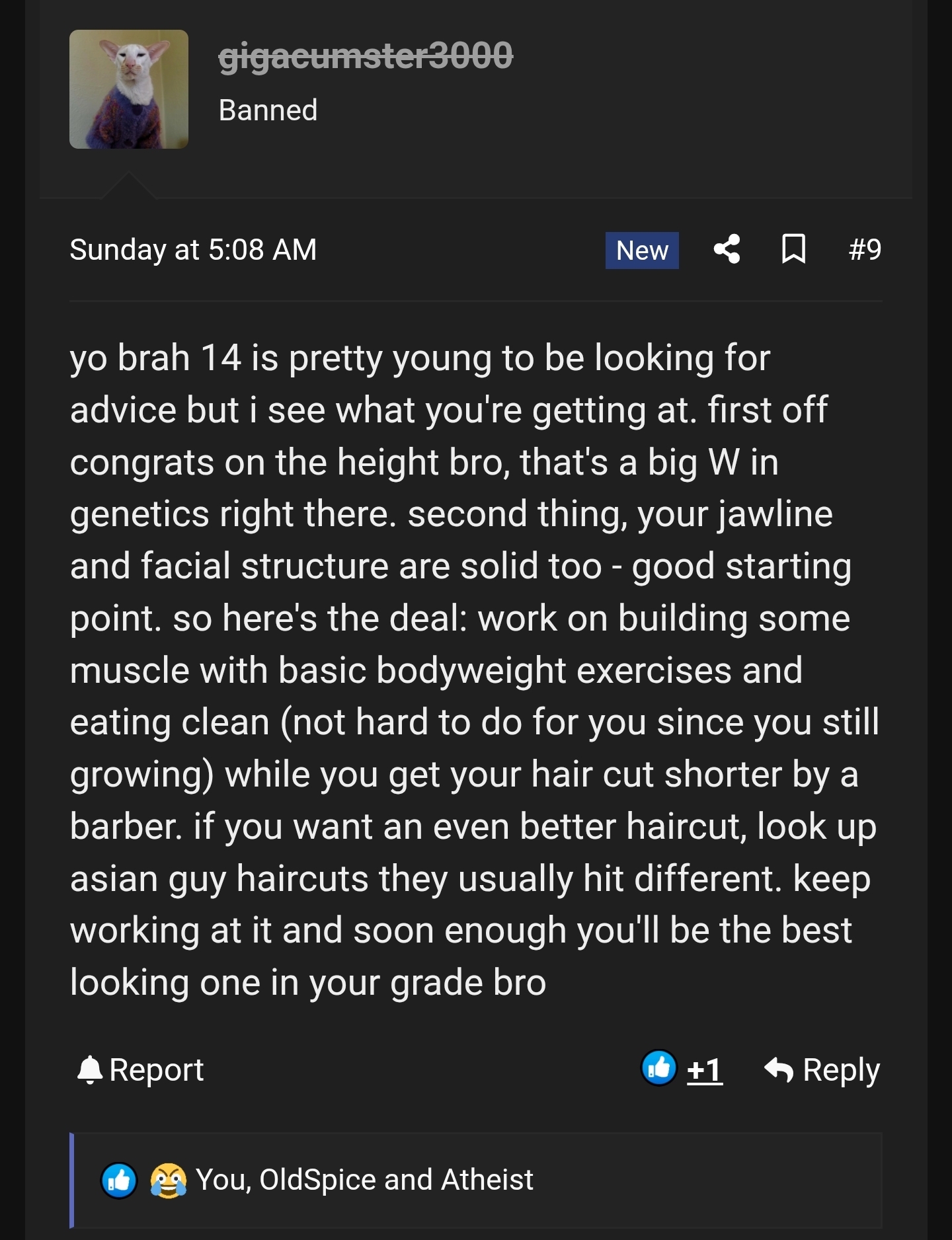Bookmark this post
Image resolution: width=952 pixels, height=1240 pixels.
(793, 250)
